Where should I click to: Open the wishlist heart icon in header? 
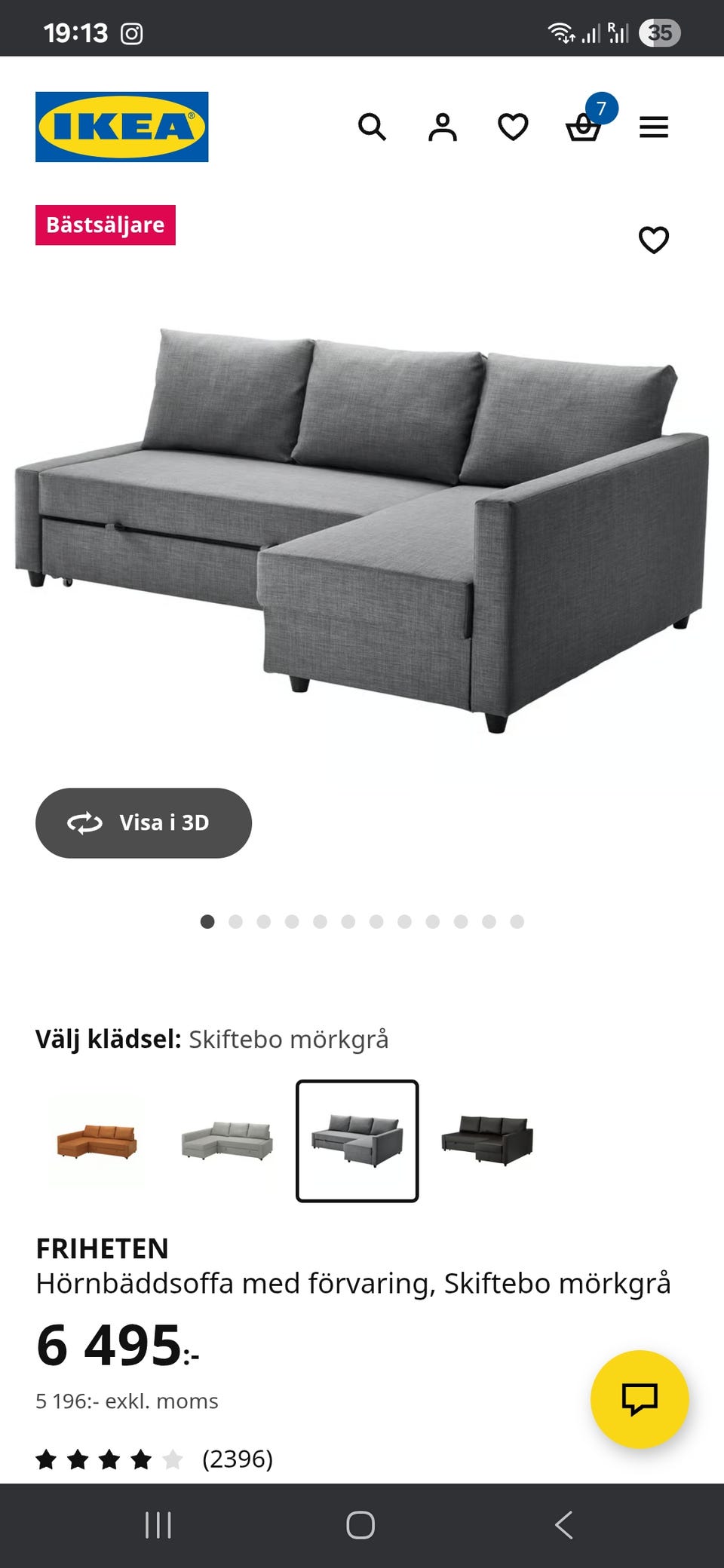point(512,127)
